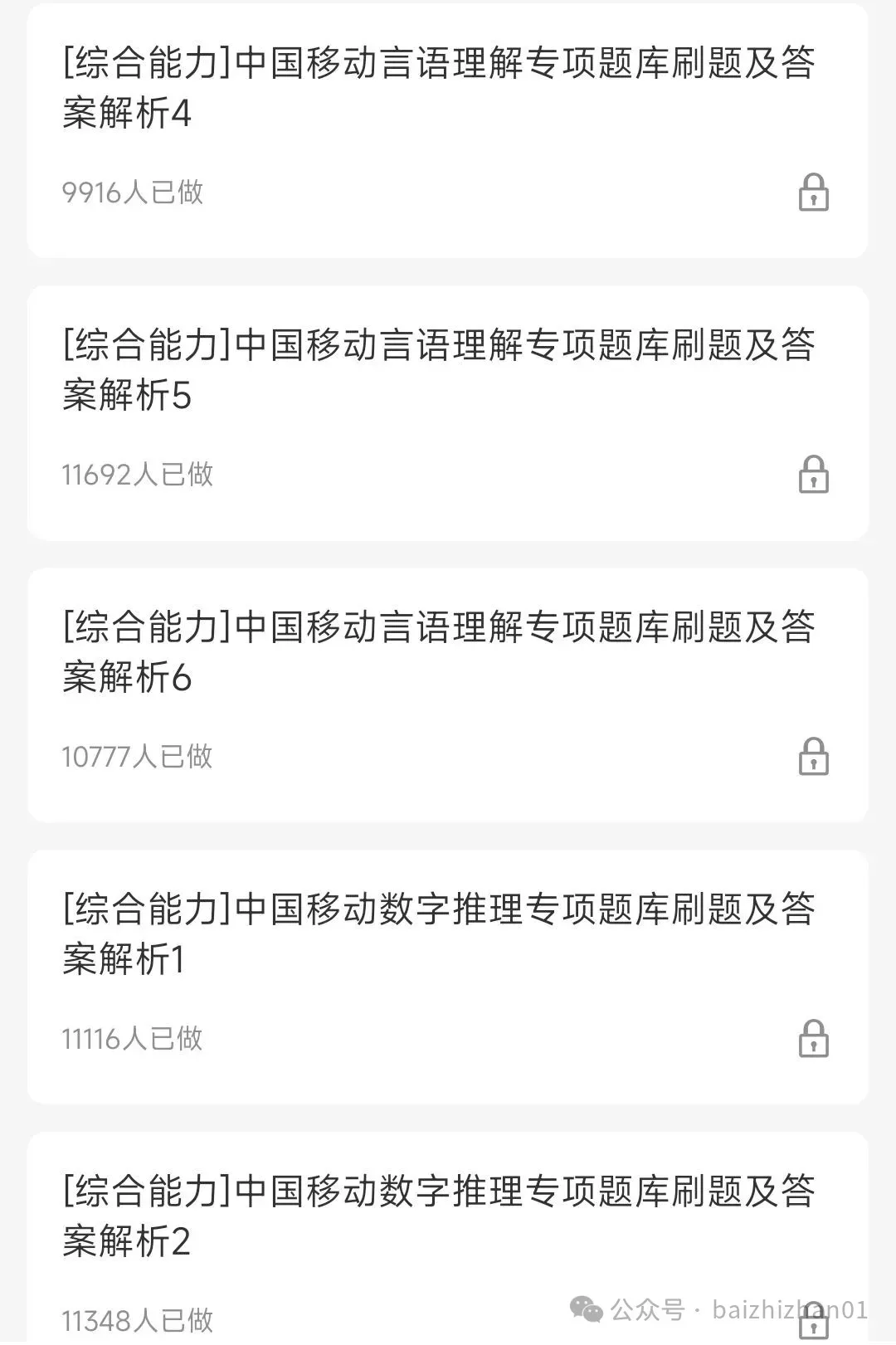Select 言语理解专项题库刷题及答案解析5 quiz

[440, 370]
